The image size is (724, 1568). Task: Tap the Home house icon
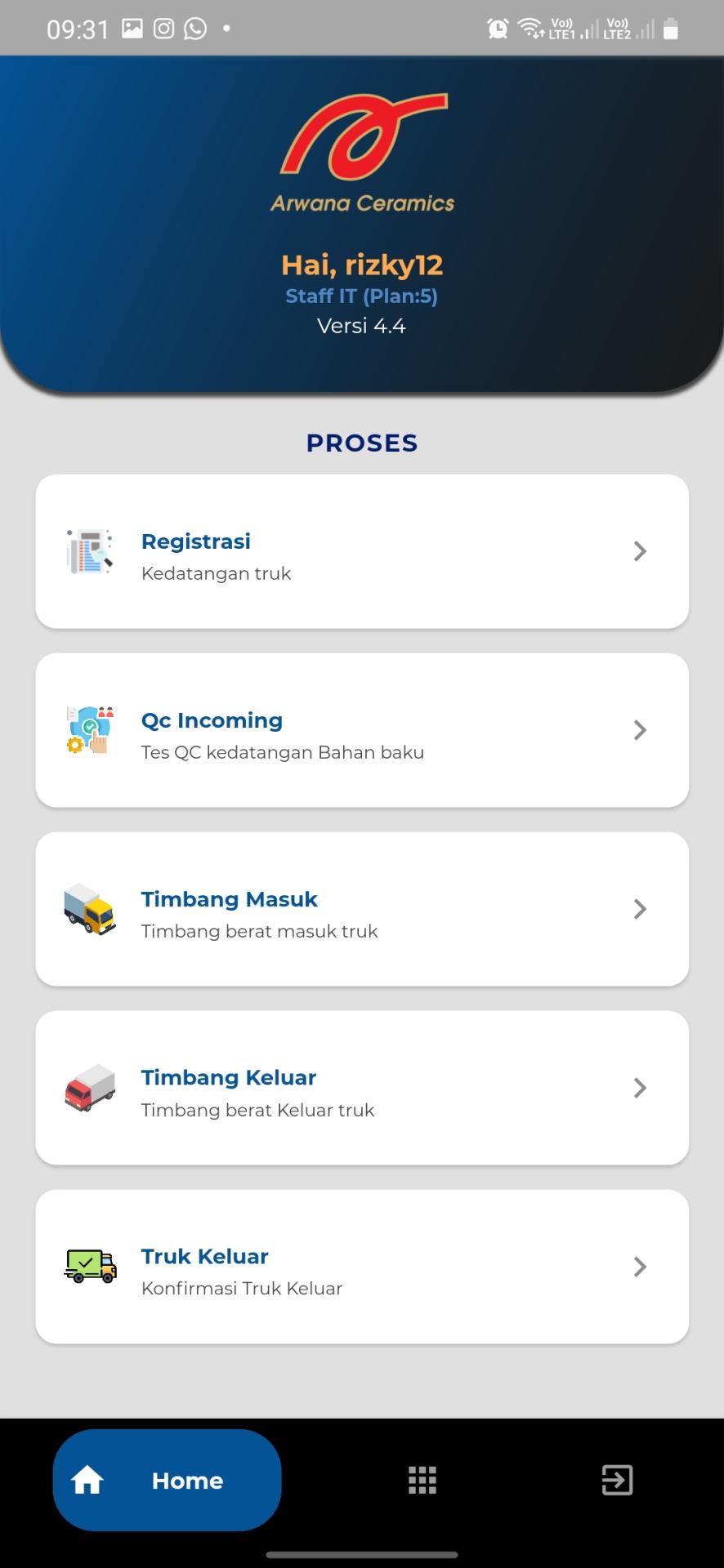click(87, 1480)
